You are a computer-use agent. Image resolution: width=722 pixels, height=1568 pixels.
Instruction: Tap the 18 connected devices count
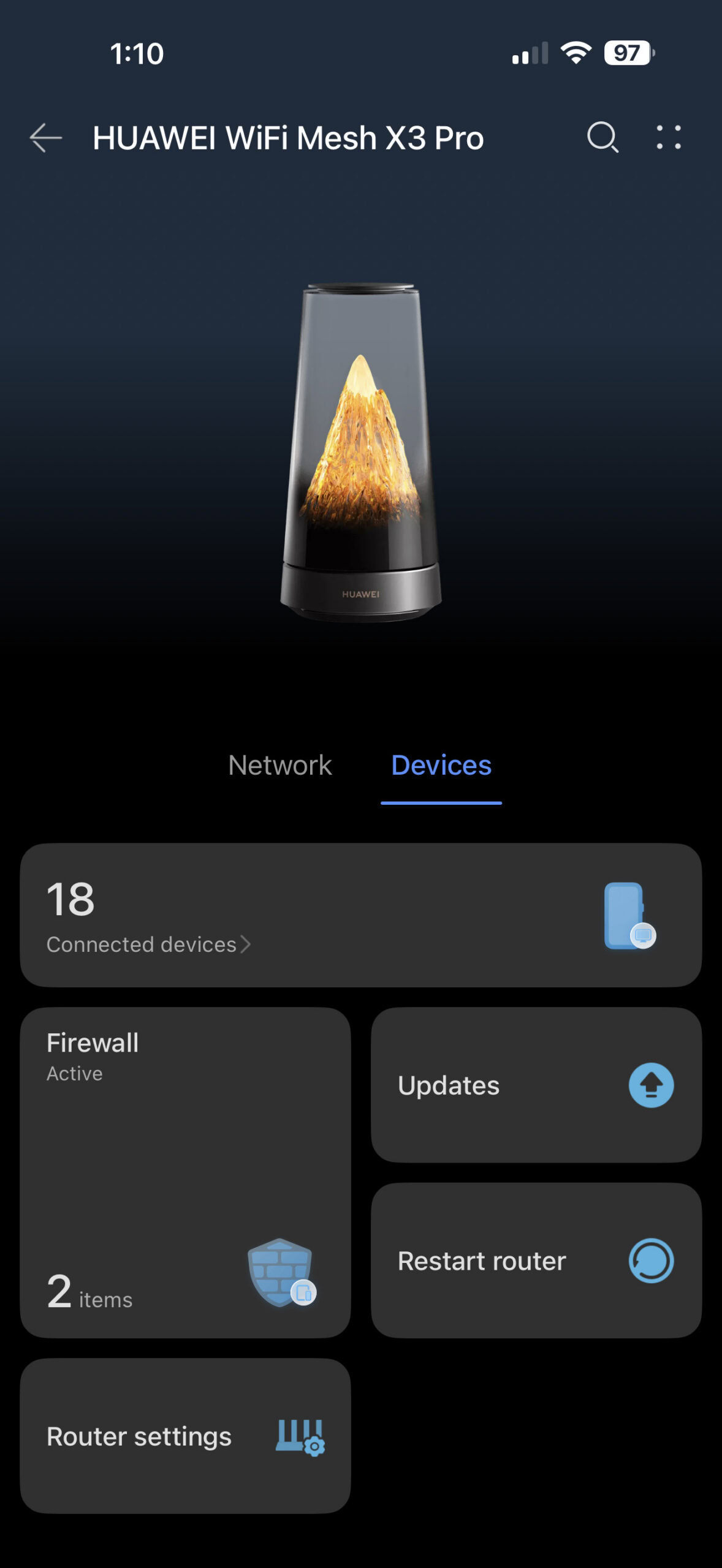click(x=71, y=899)
